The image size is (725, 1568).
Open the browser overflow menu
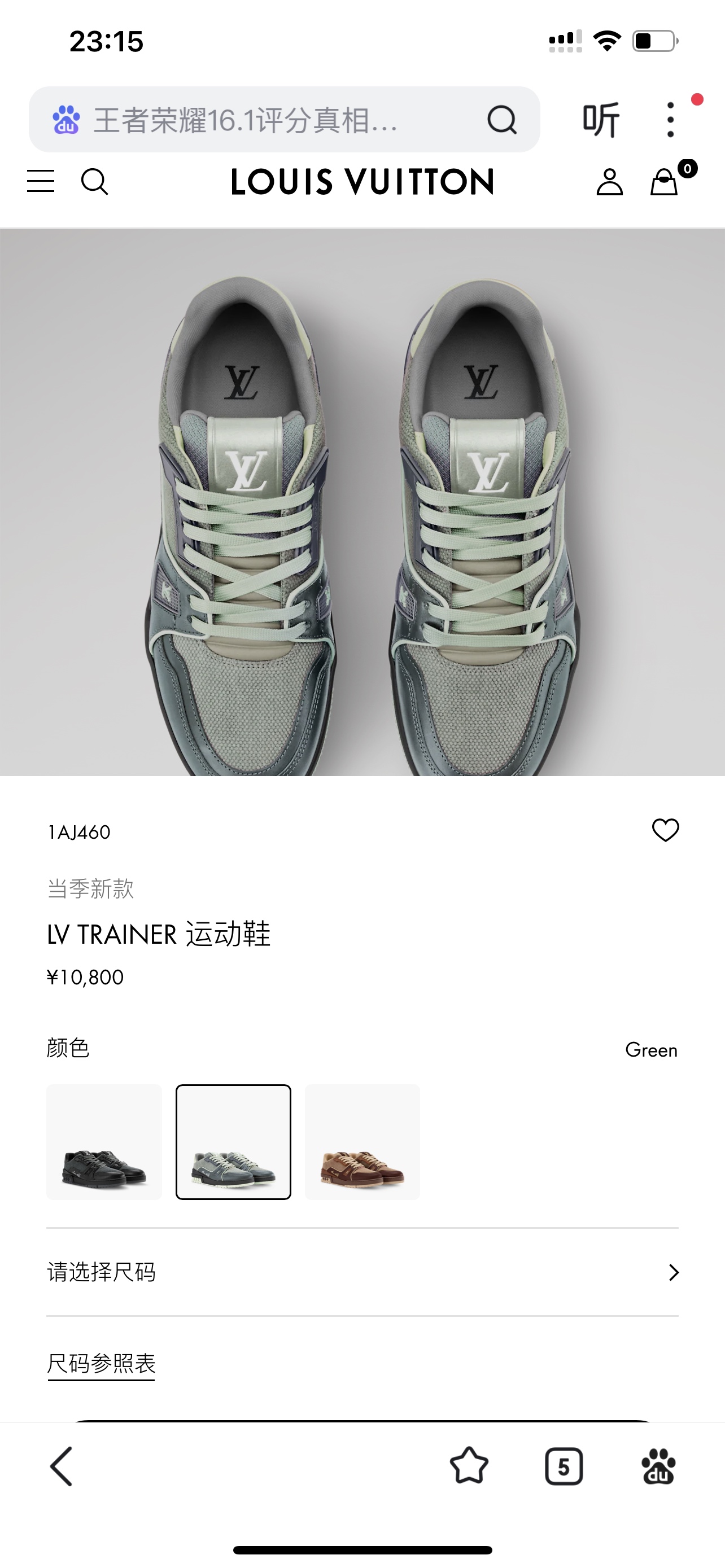click(x=670, y=120)
